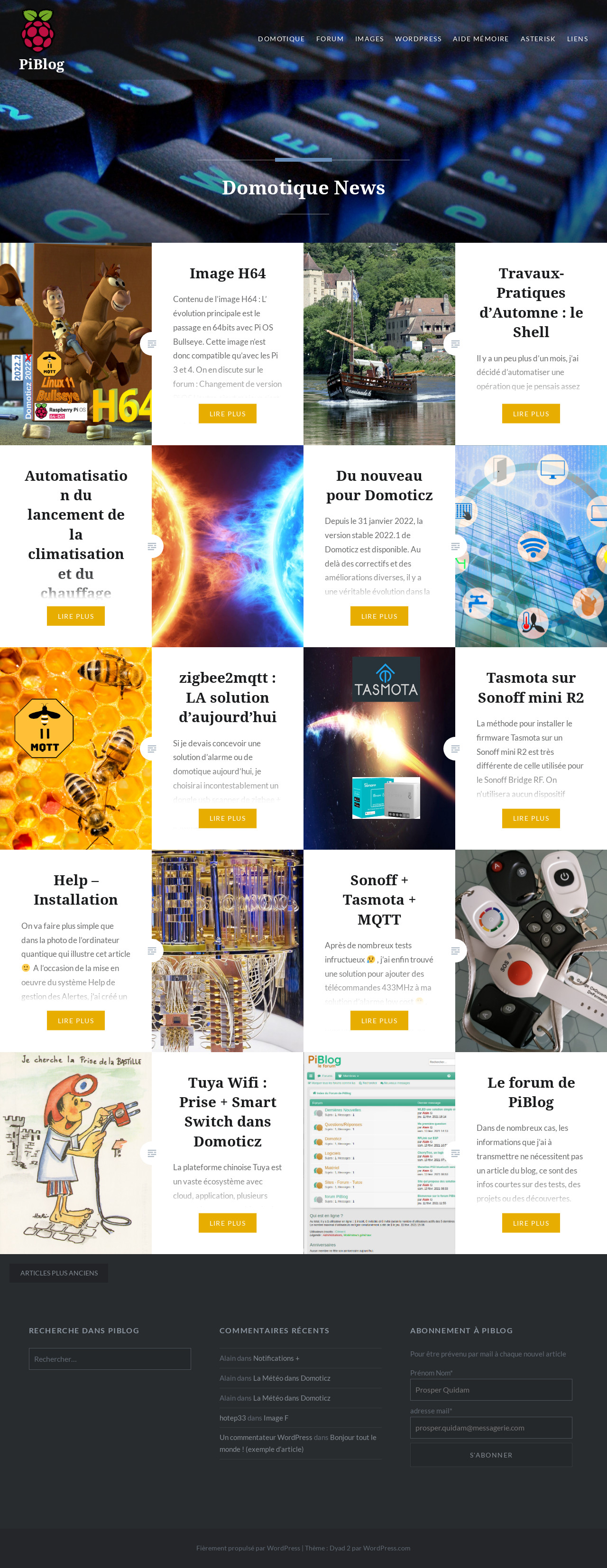The image size is (607, 1568).
Task: Open the Domotique menu item
Action: [281, 39]
